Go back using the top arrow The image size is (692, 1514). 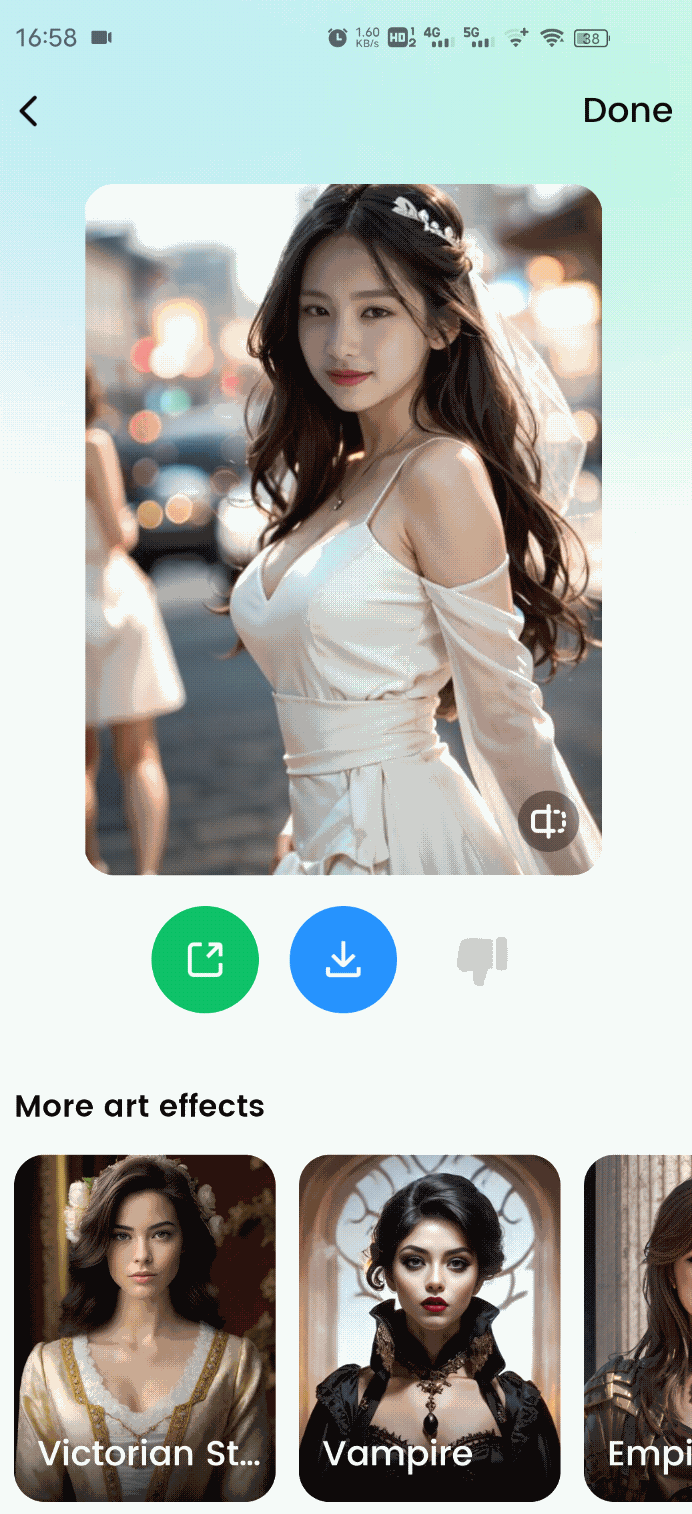click(x=29, y=111)
